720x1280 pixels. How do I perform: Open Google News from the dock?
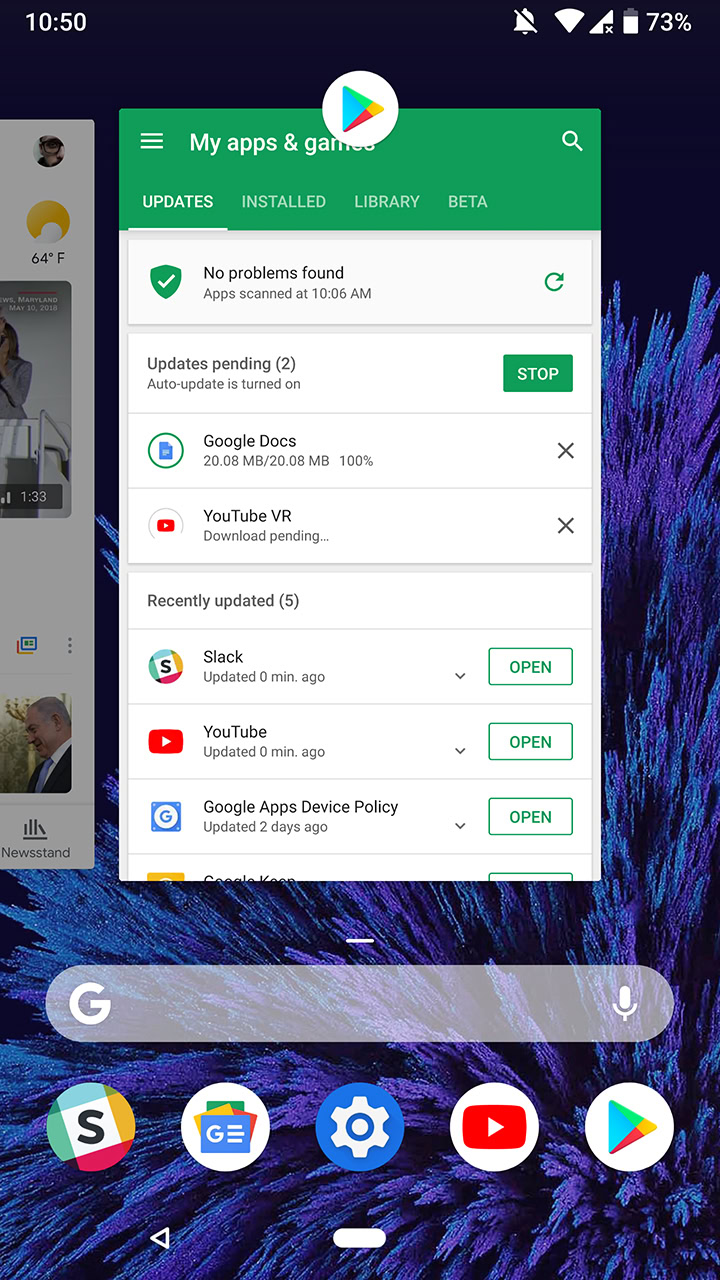225,1127
